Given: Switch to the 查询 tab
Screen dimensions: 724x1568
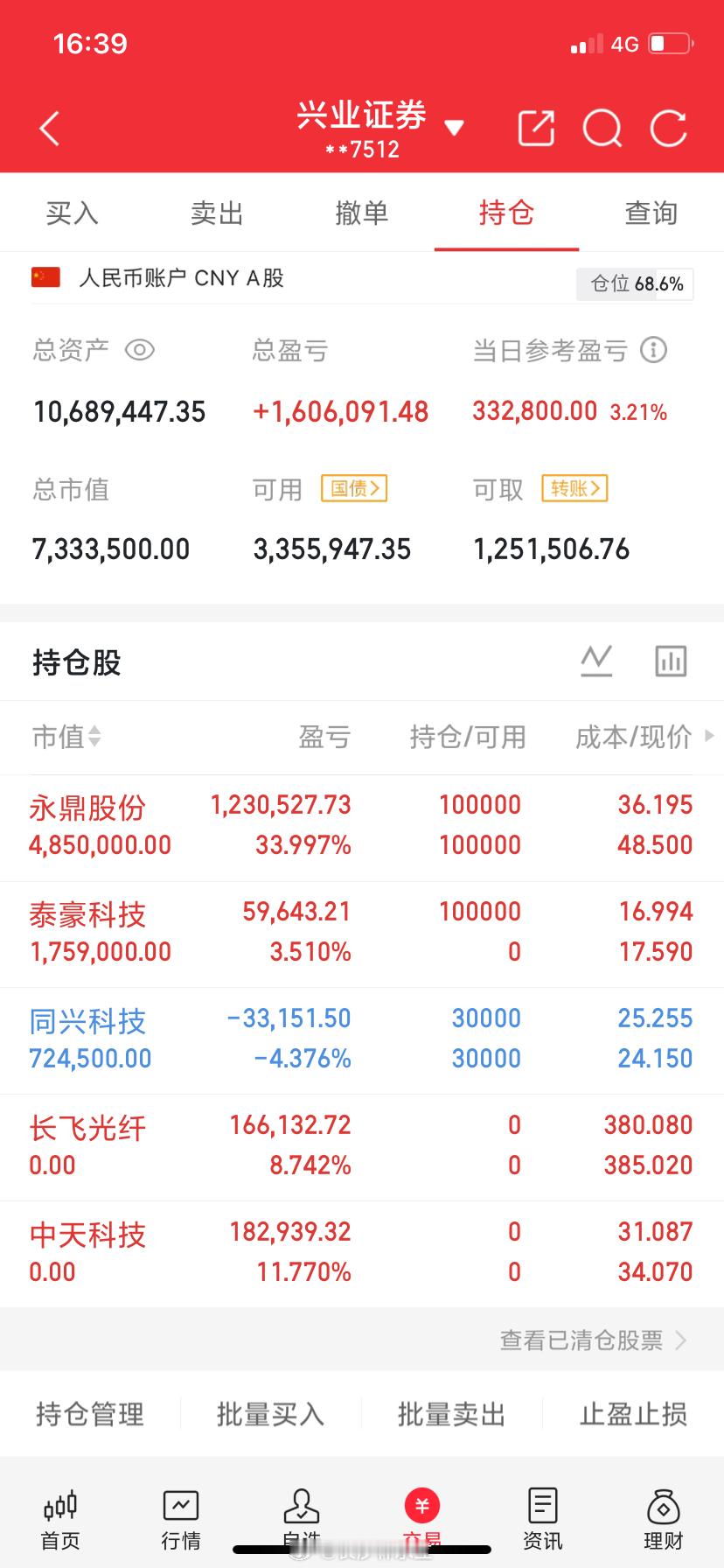Looking at the screenshot, I should (651, 213).
